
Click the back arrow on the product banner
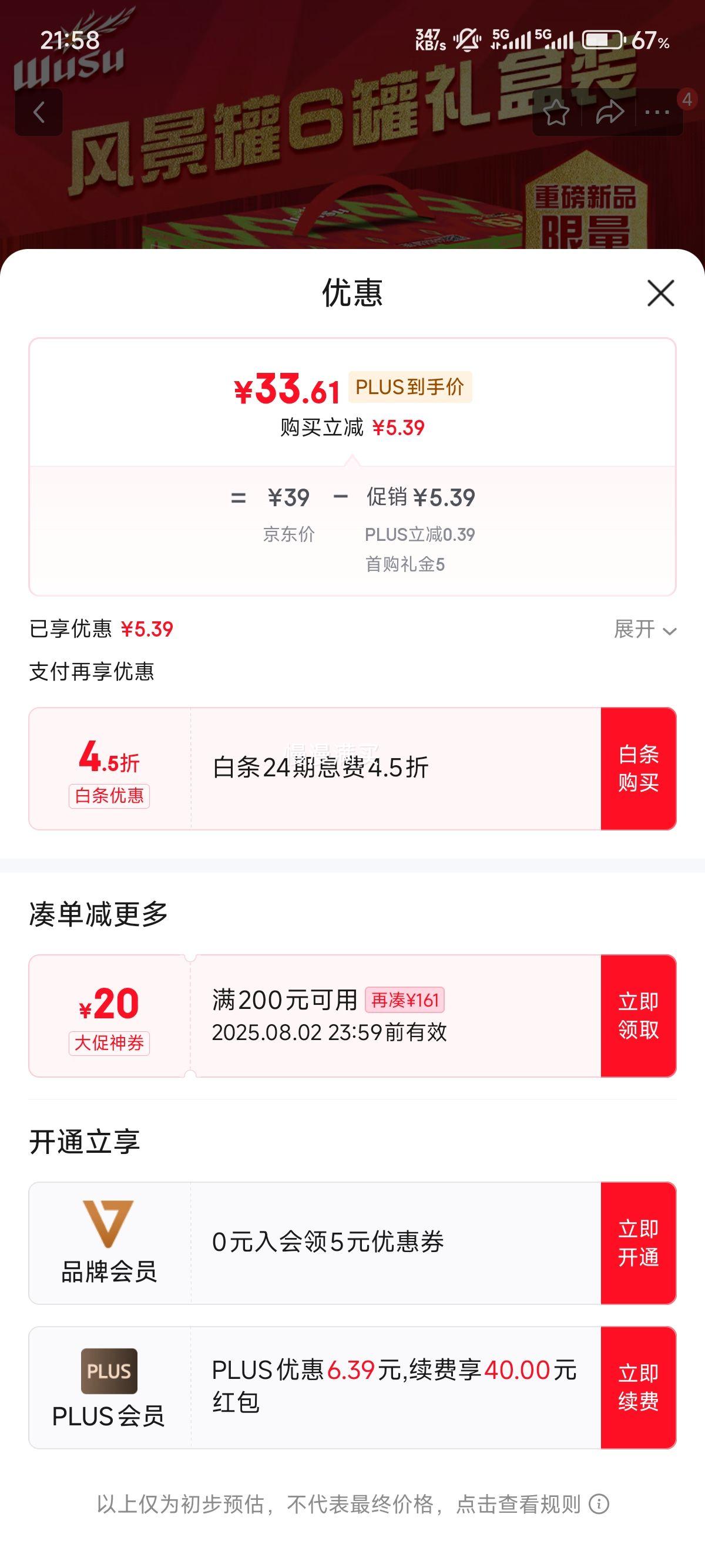(38, 113)
